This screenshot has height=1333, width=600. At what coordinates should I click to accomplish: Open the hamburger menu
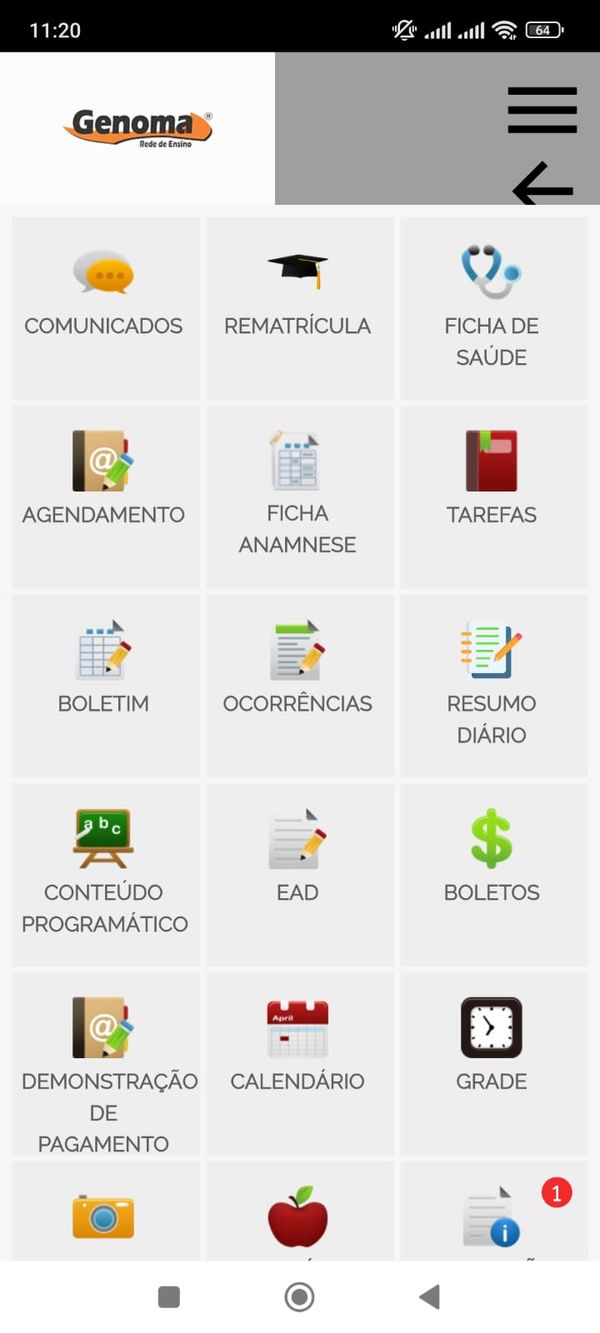point(542,110)
